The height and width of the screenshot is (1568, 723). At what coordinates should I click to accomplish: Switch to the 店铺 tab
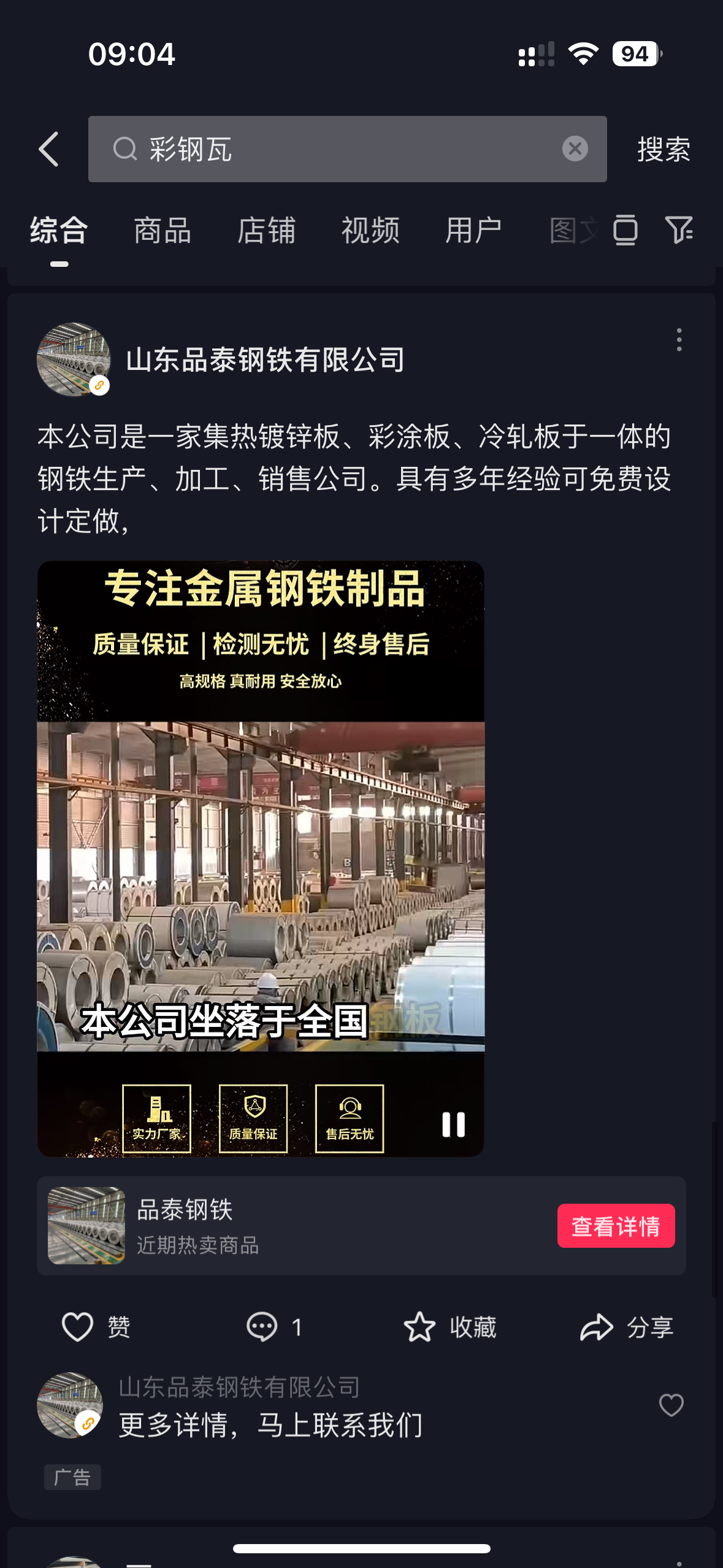point(266,231)
